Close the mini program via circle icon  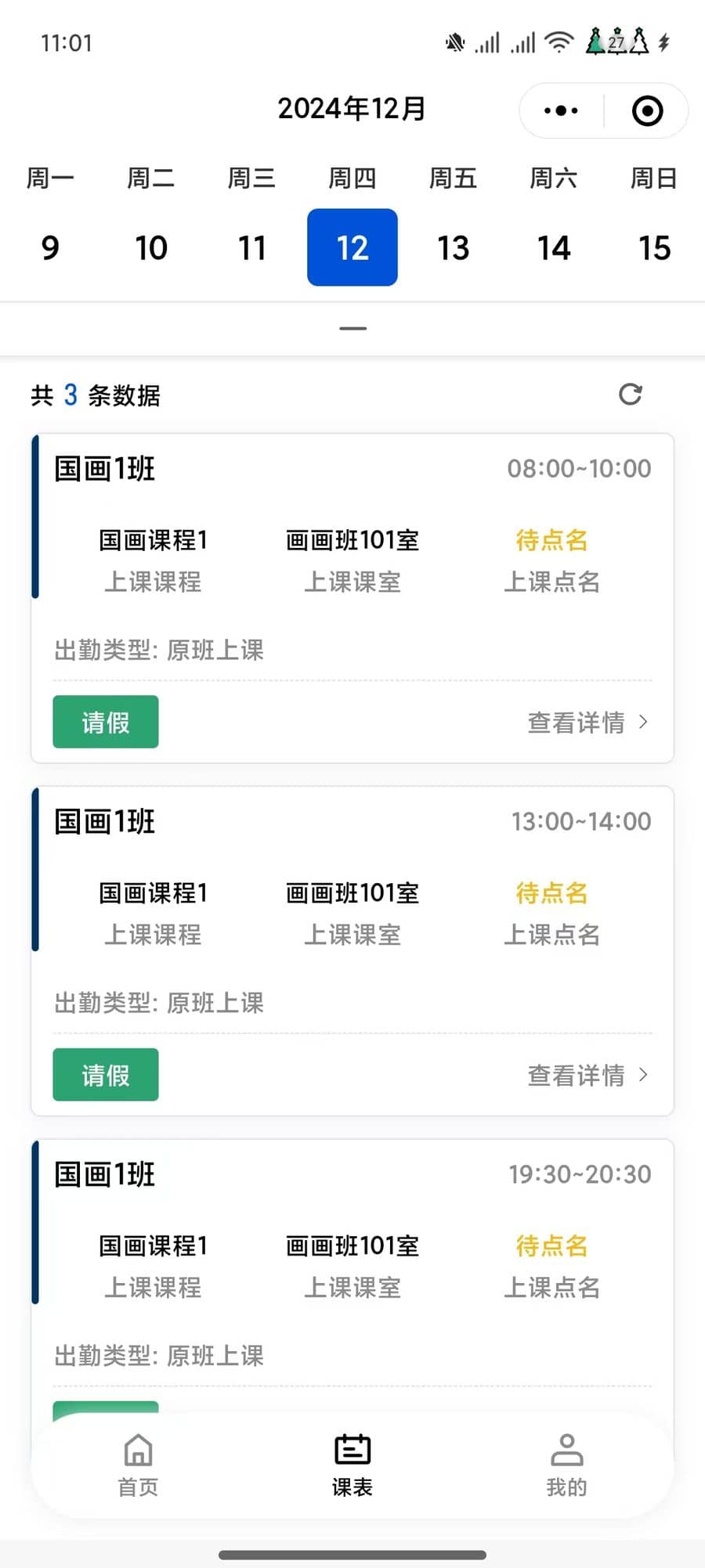pyautogui.click(x=647, y=110)
